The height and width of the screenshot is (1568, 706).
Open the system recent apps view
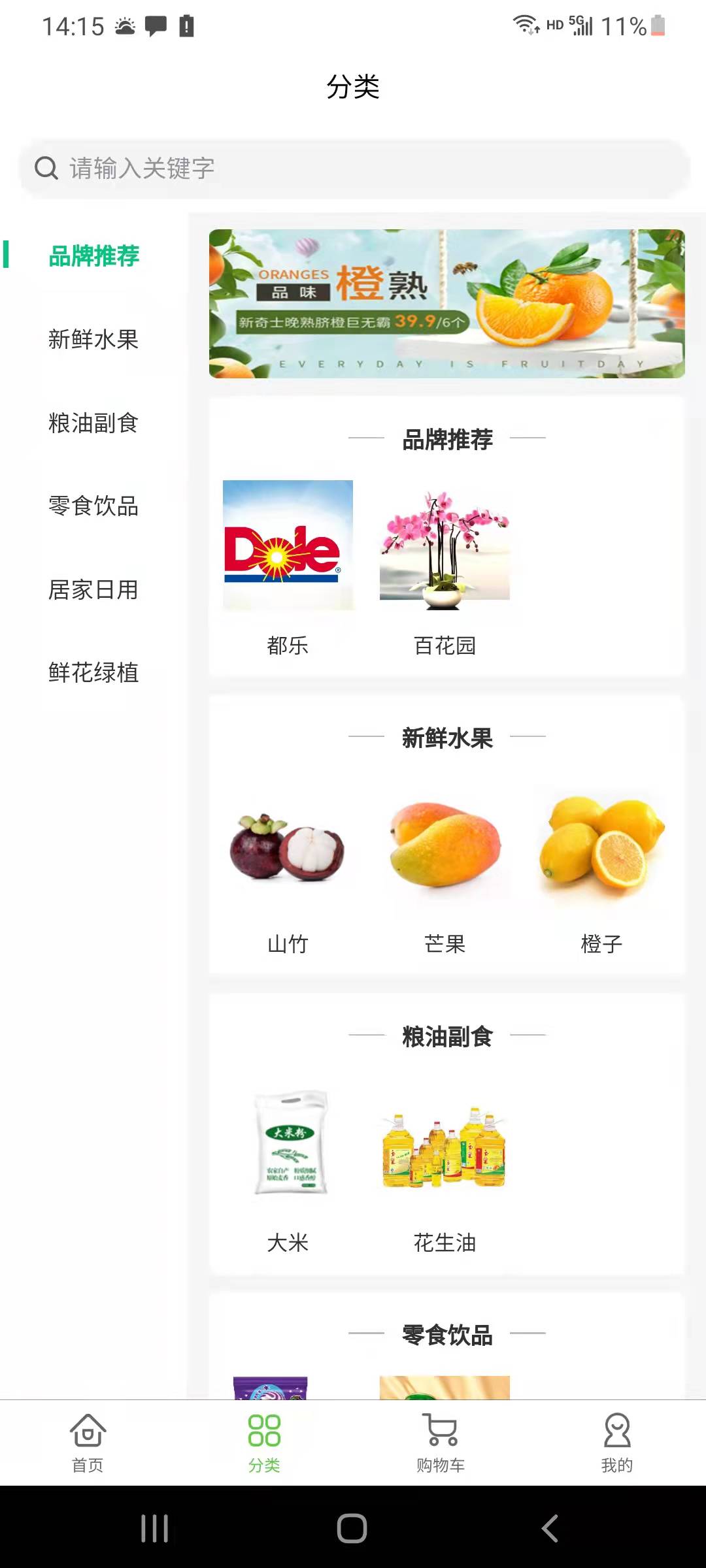[x=155, y=1529]
